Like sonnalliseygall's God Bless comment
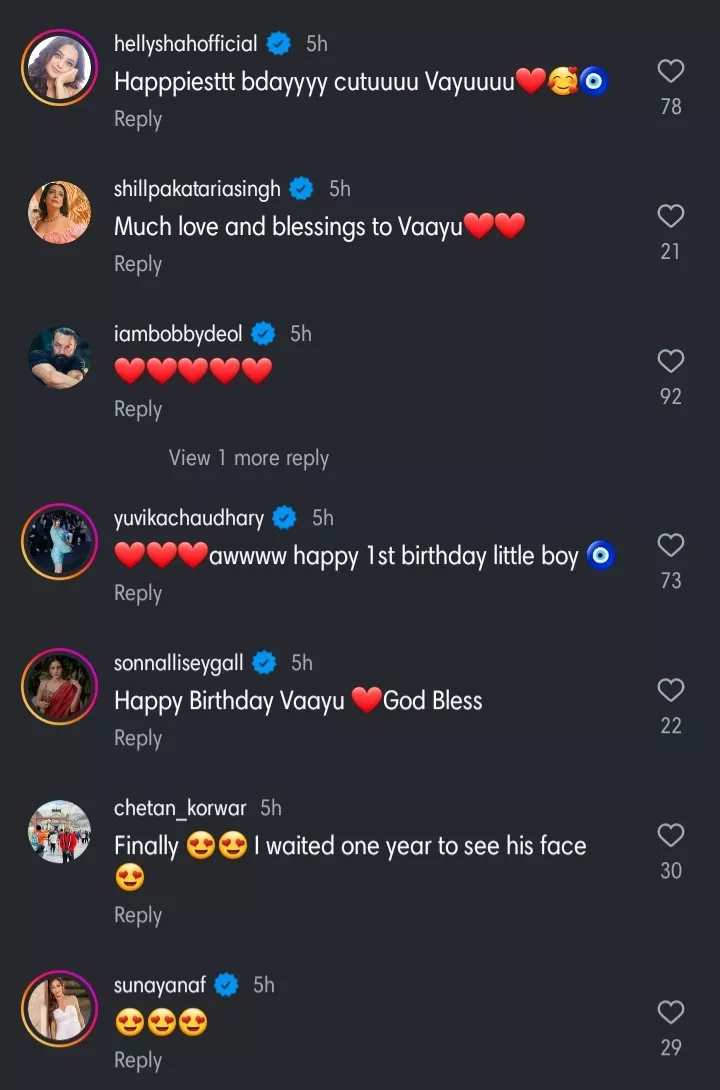Viewport: 720px width, 1090px height. coord(671,690)
